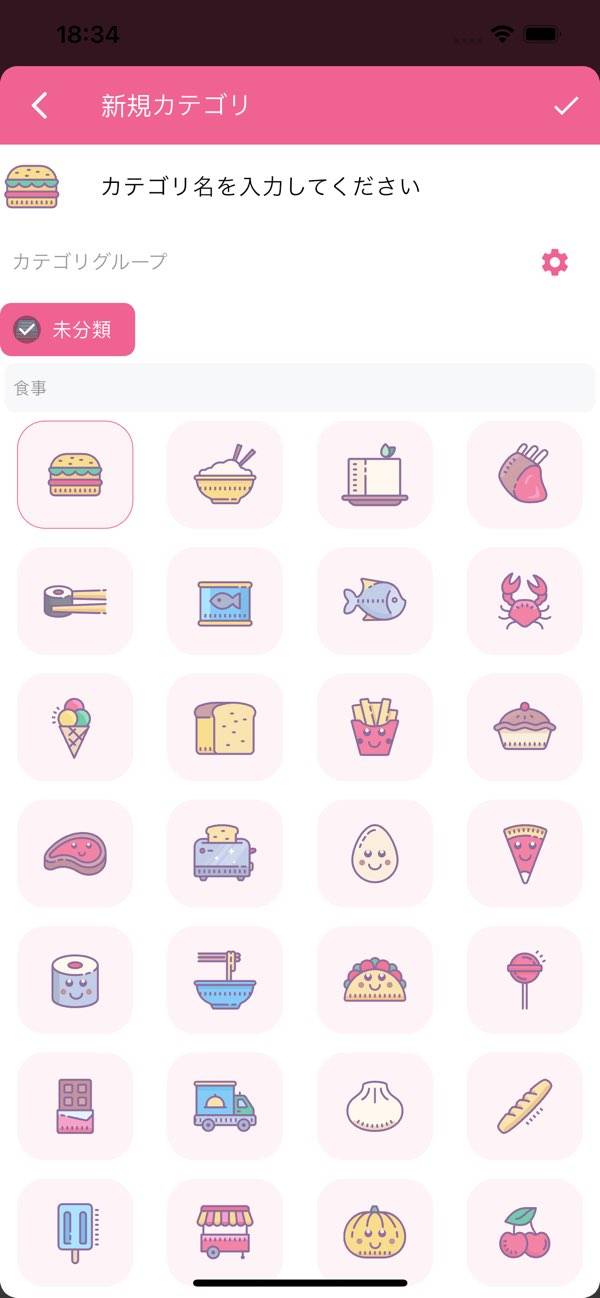The height and width of the screenshot is (1298, 600).
Task: Select the chocolate bar icon
Action: pos(75,1105)
